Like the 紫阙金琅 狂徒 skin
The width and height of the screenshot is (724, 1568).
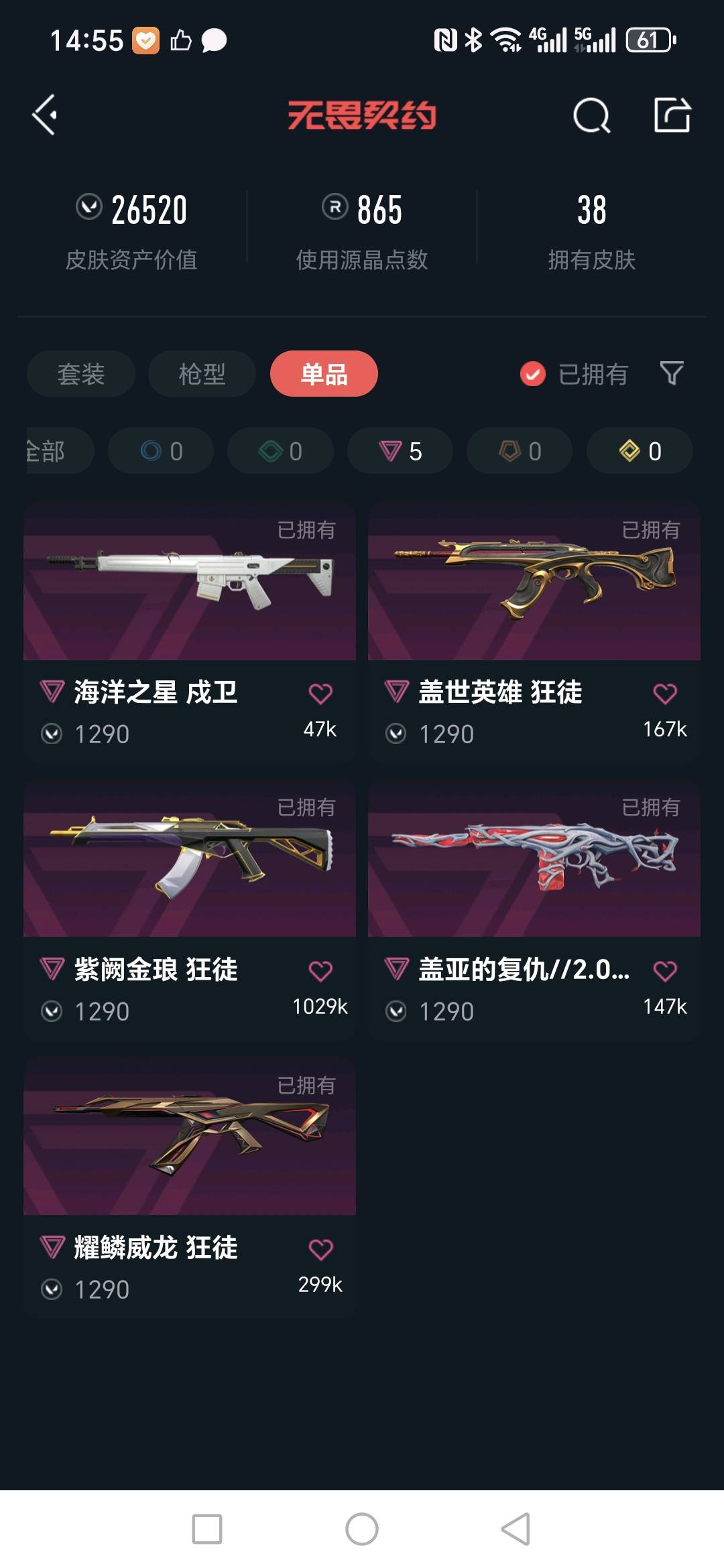click(320, 971)
